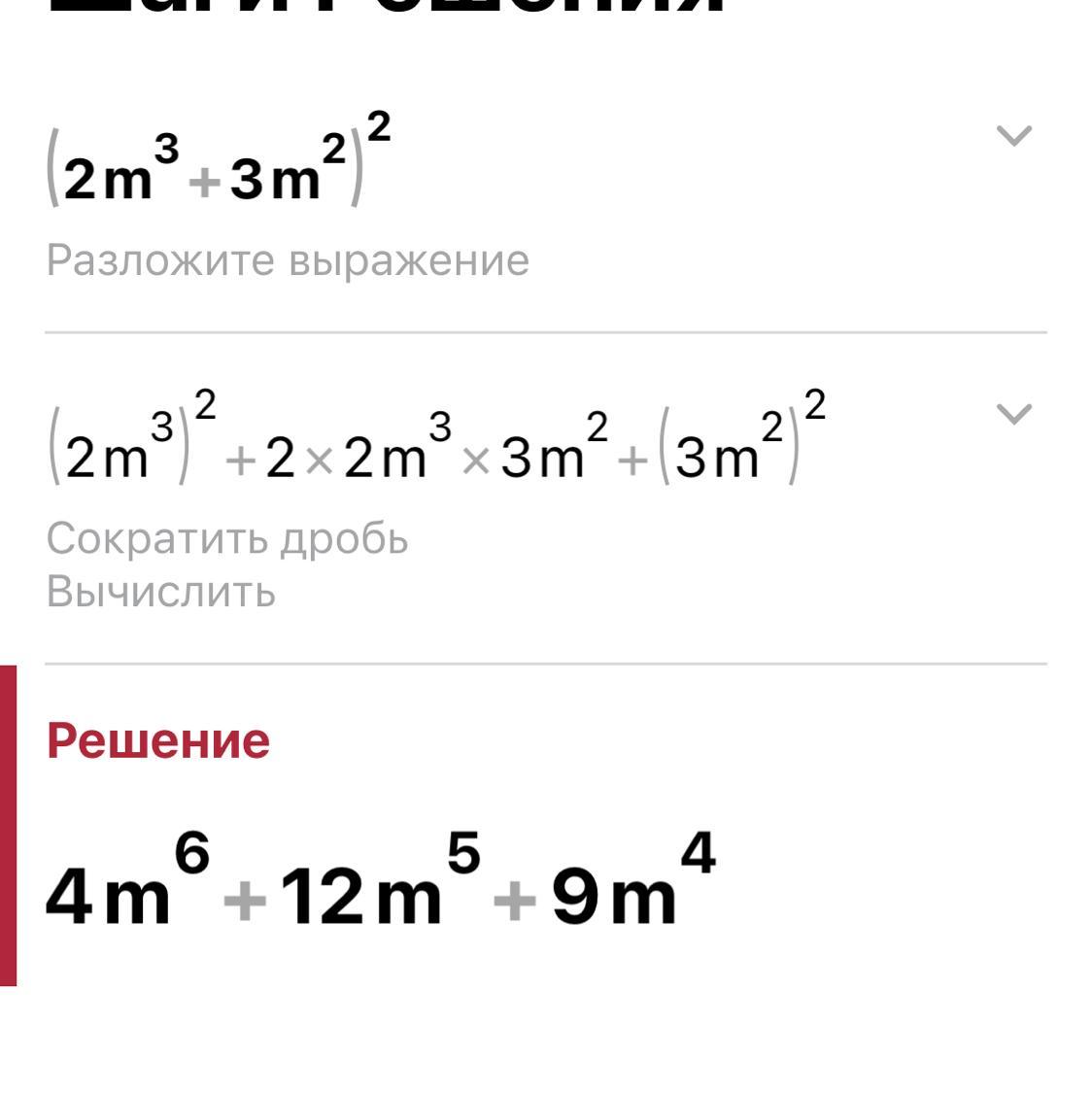The image size is (1092, 1094).
Task: Expand the "Сократить дробь Вычислить" step chevron
Action: 1013,414
